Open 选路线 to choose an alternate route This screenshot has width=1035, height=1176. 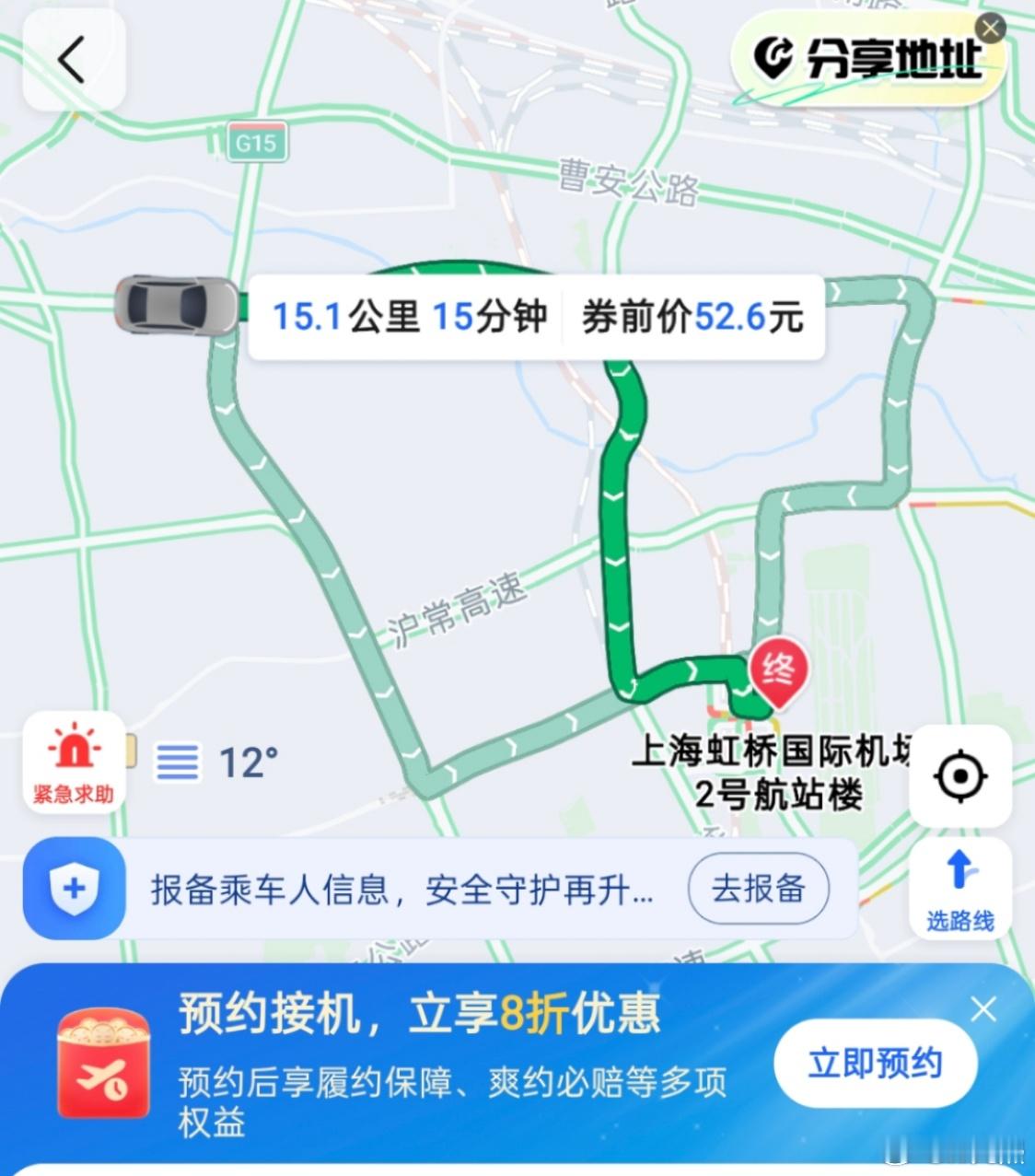click(x=960, y=889)
